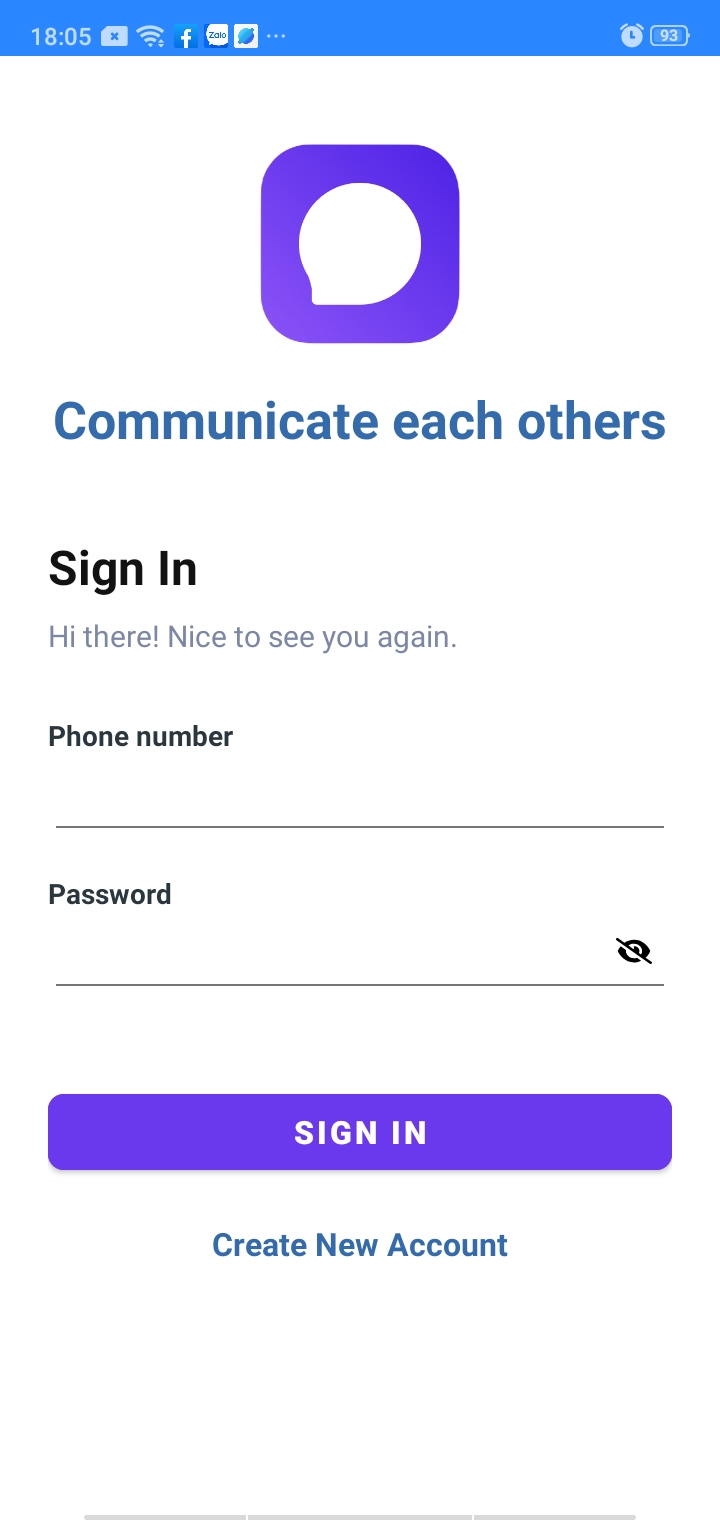
Task: Tap the app's chat bubble logo
Action: click(360, 243)
